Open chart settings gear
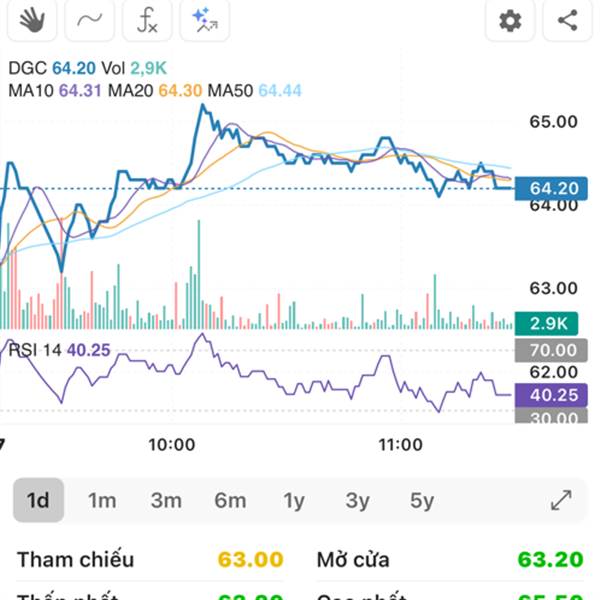The width and height of the screenshot is (600, 600). pyautogui.click(x=510, y=20)
